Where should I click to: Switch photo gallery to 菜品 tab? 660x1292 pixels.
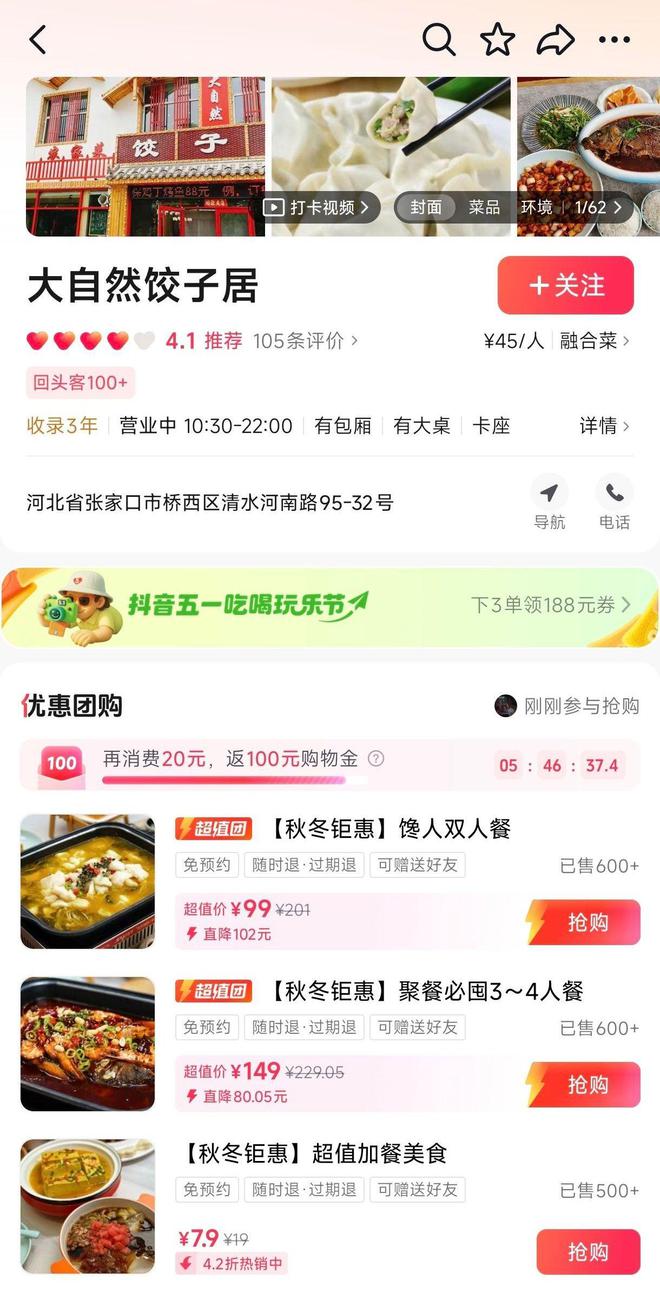(x=484, y=207)
